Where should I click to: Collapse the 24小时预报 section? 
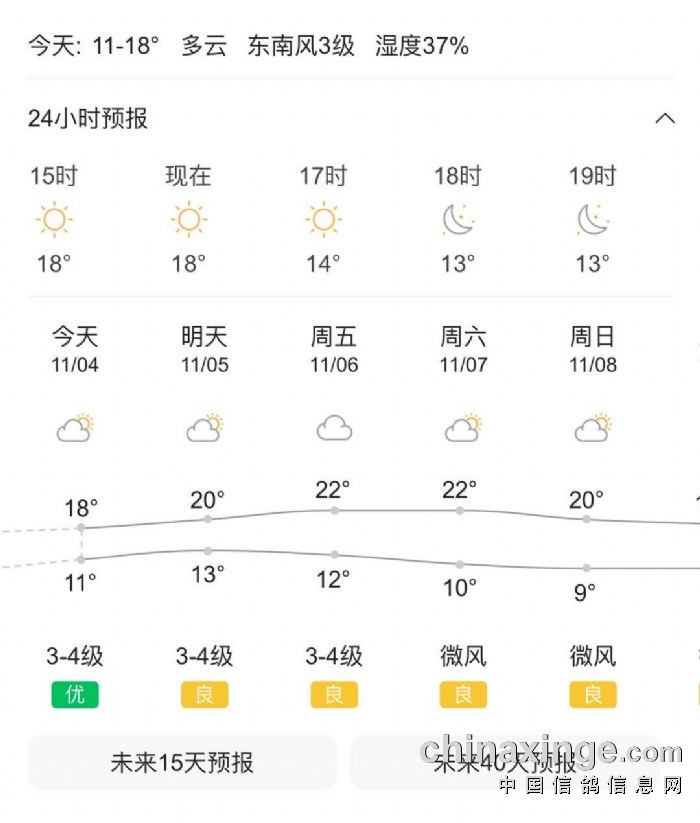[x=664, y=119]
